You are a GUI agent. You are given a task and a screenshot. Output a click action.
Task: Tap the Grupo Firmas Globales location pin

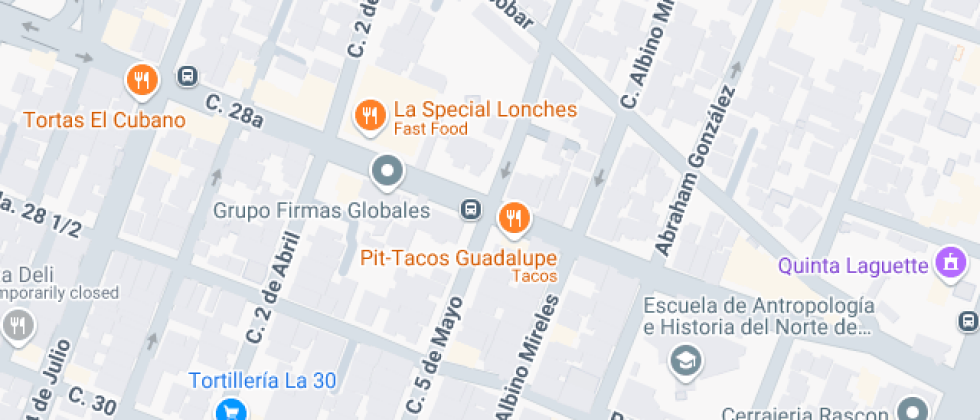coord(388,172)
